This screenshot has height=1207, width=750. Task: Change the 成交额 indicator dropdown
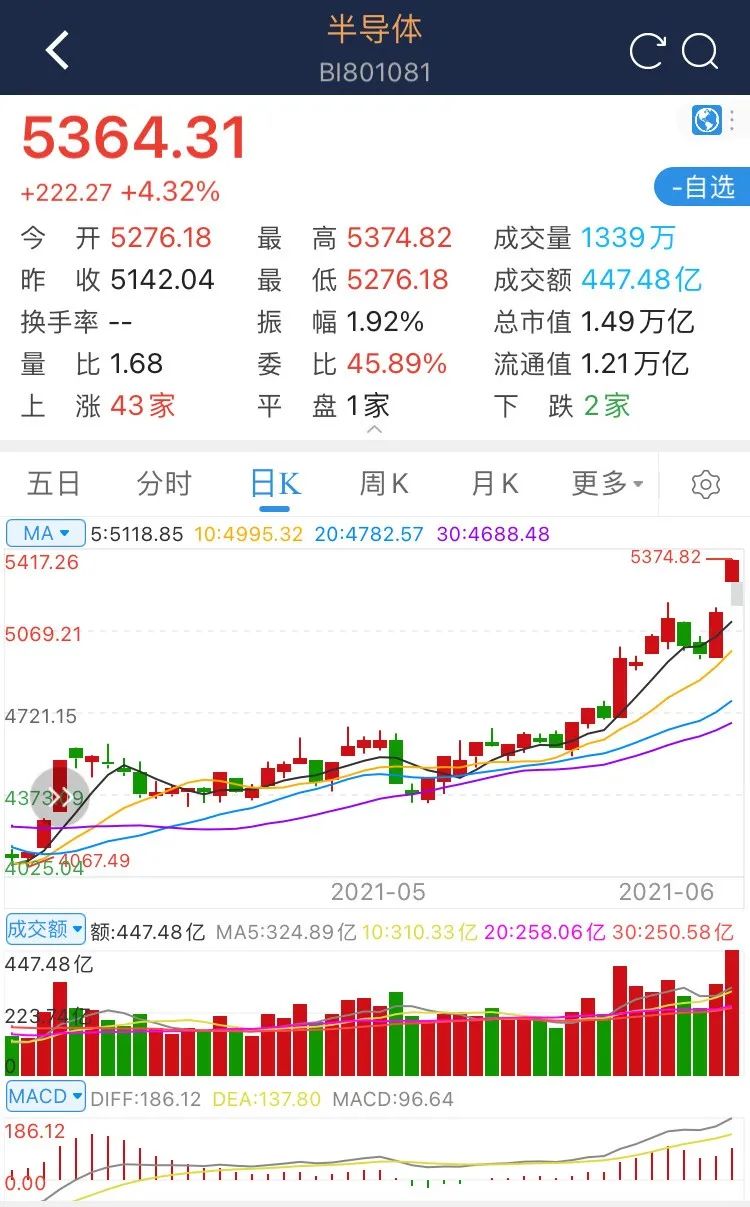[x=46, y=929]
